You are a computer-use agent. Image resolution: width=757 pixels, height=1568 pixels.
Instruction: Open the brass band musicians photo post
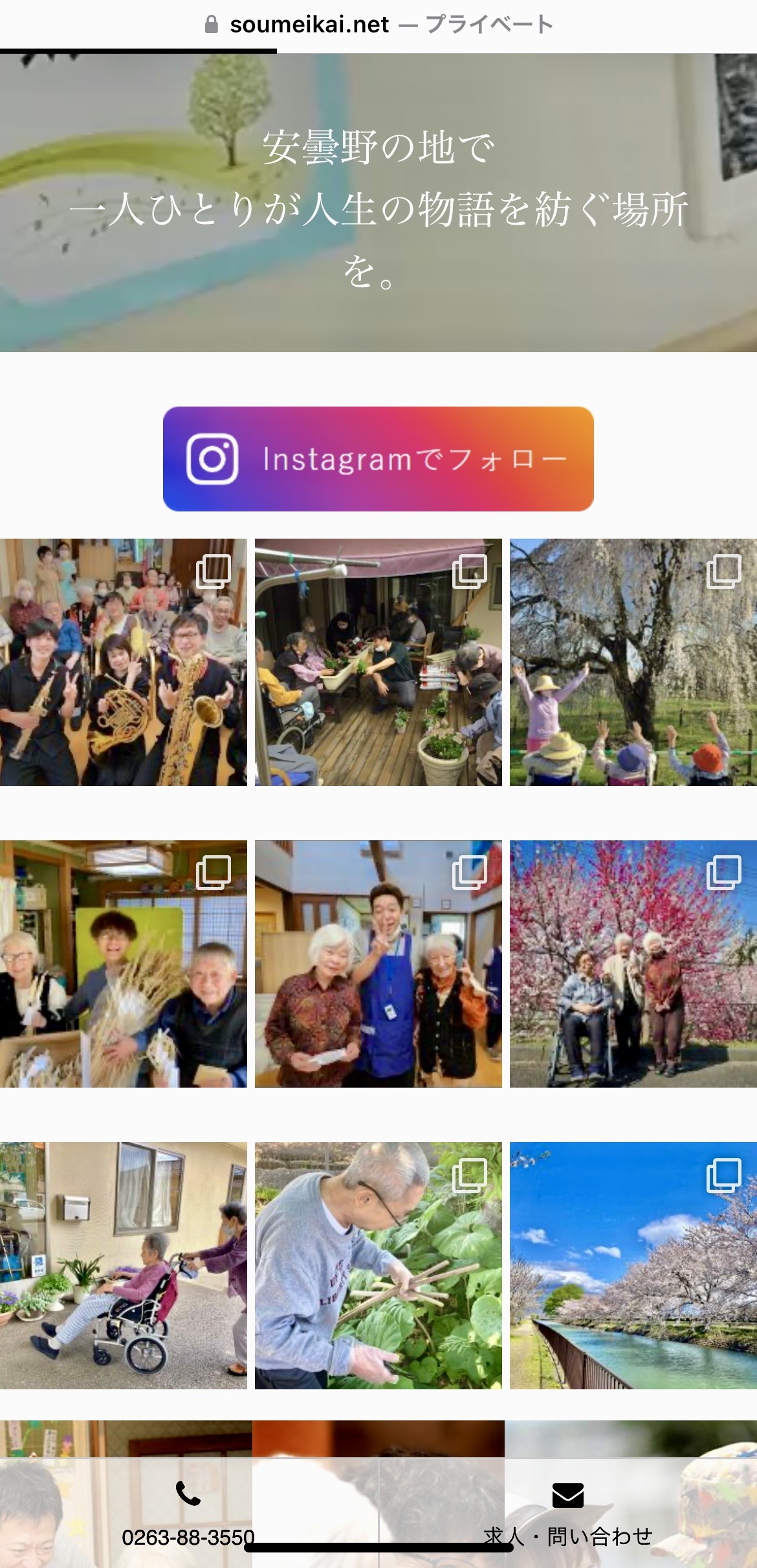point(123,662)
